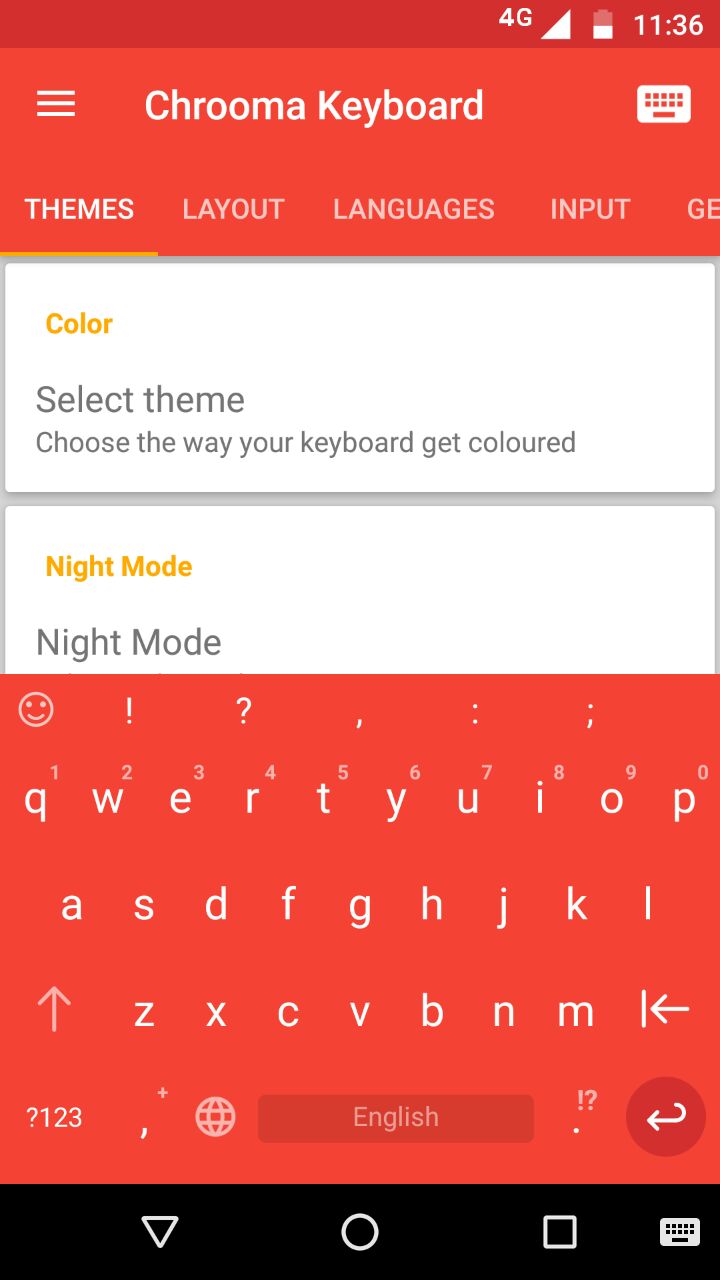
Task: Tap the English space bar
Action: pyautogui.click(x=396, y=1118)
